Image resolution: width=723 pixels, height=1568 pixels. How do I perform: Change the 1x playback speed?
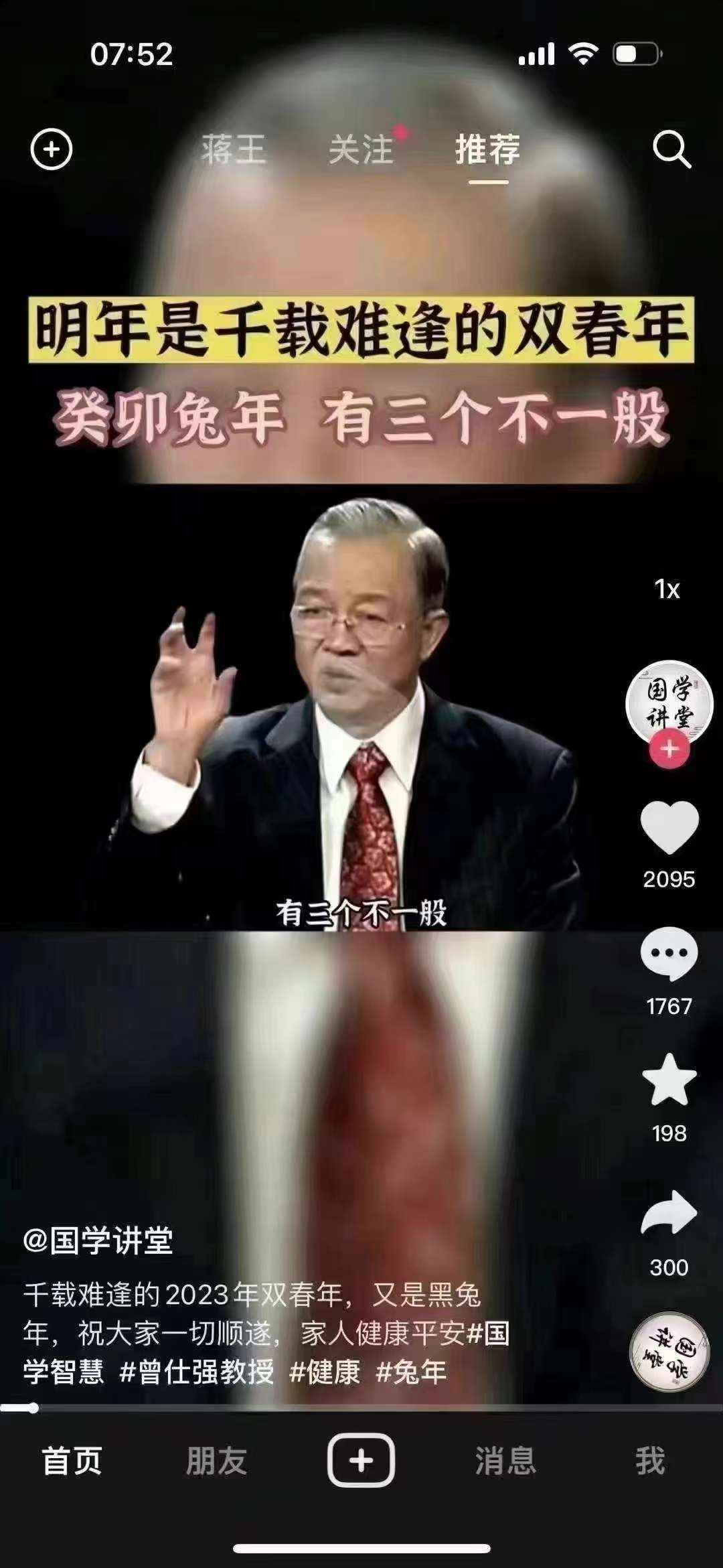[x=667, y=589]
